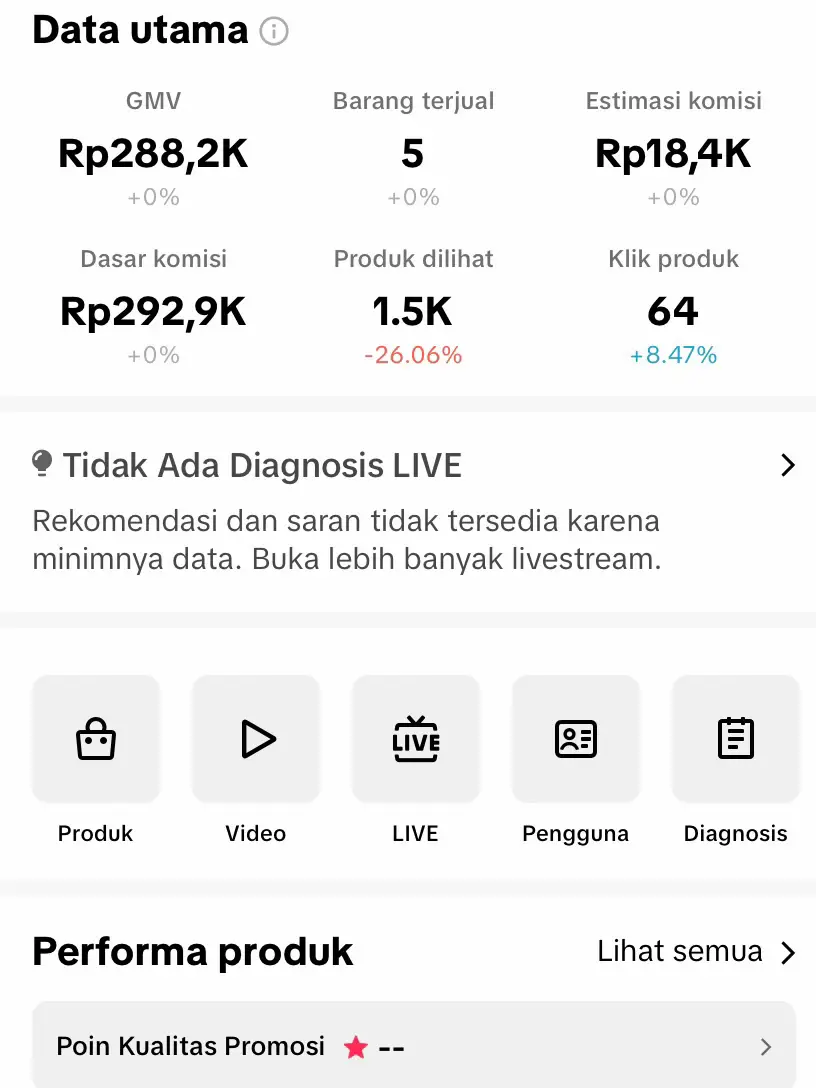Open the Diagnosis shortcut
The height and width of the screenshot is (1088, 816).
click(736, 740)
